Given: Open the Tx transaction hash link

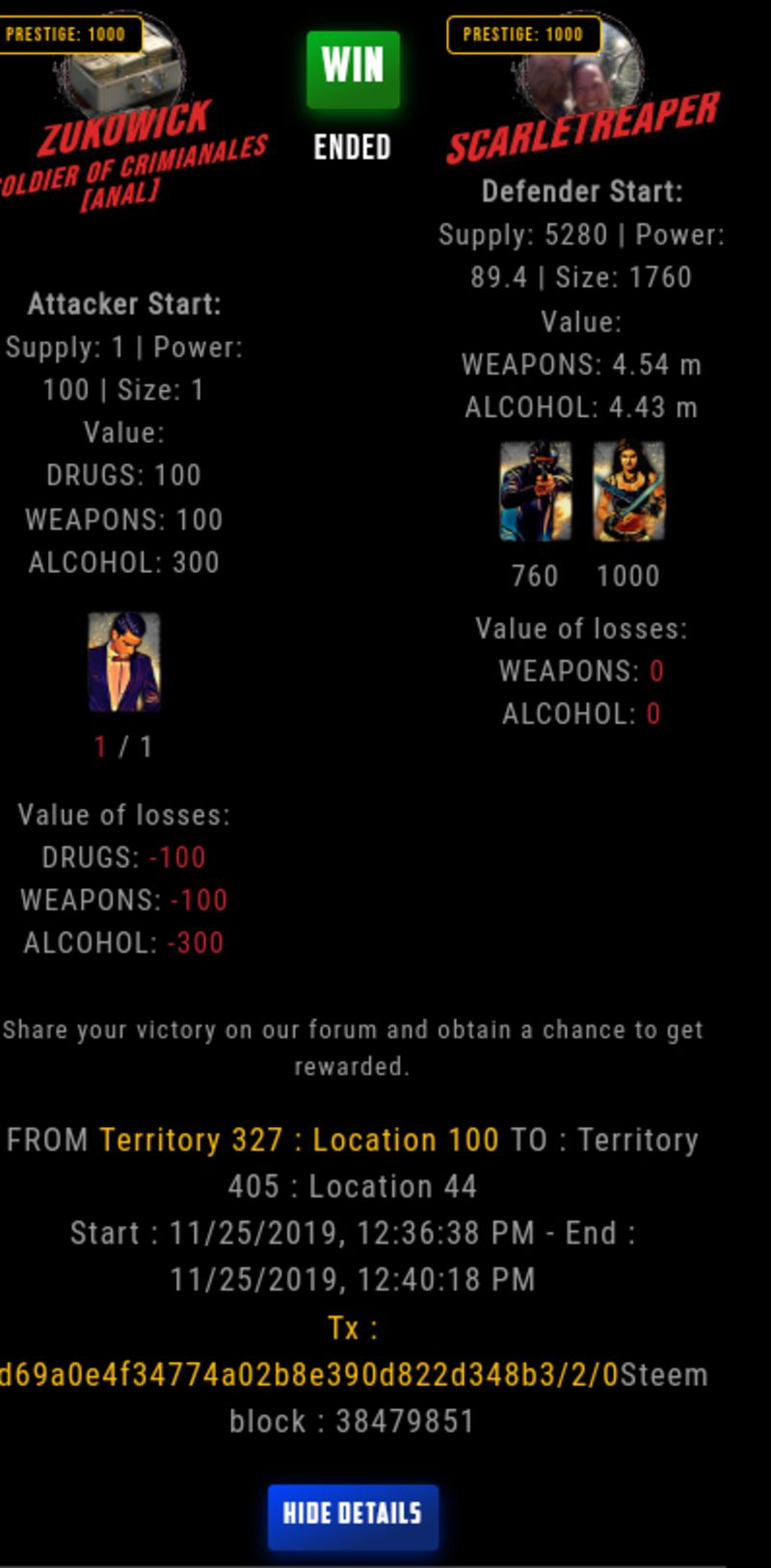Looking at the screenshot, I should point(308,1375).
